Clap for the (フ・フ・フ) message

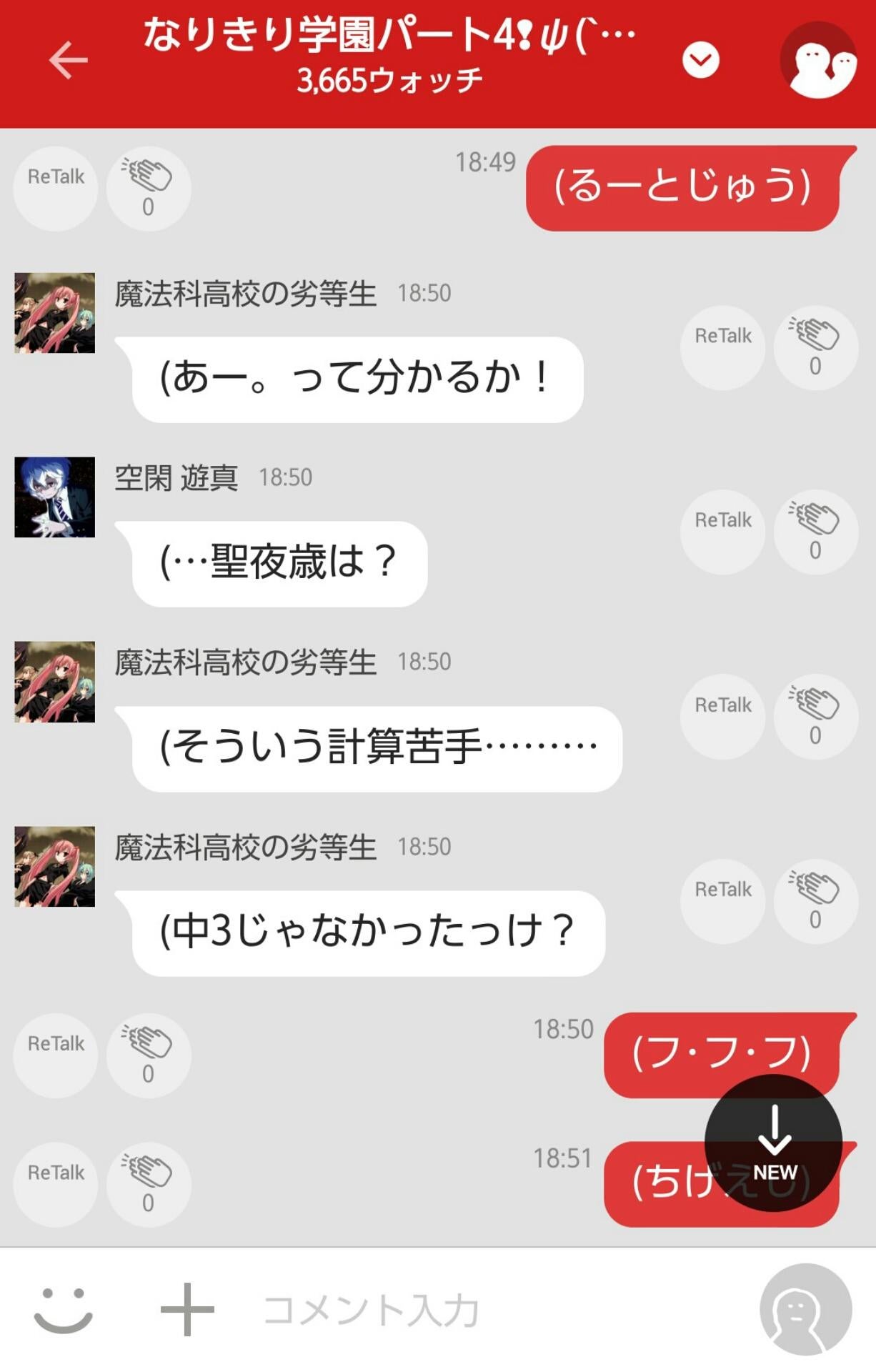(148, 1055)
